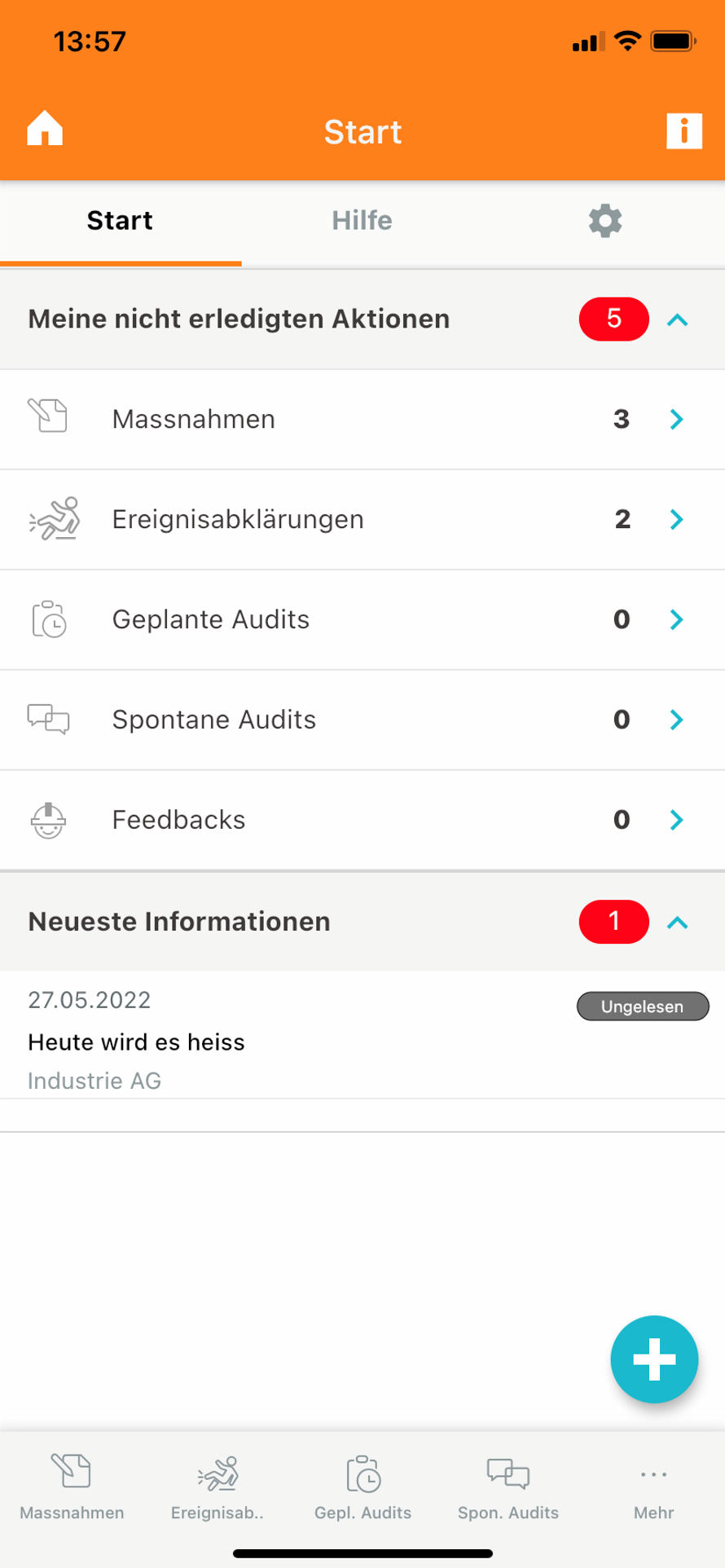Viewport: 725px width, 1568px height.
Task: Open the news item Heute wird es heiss
Action: pos(362,1035)
